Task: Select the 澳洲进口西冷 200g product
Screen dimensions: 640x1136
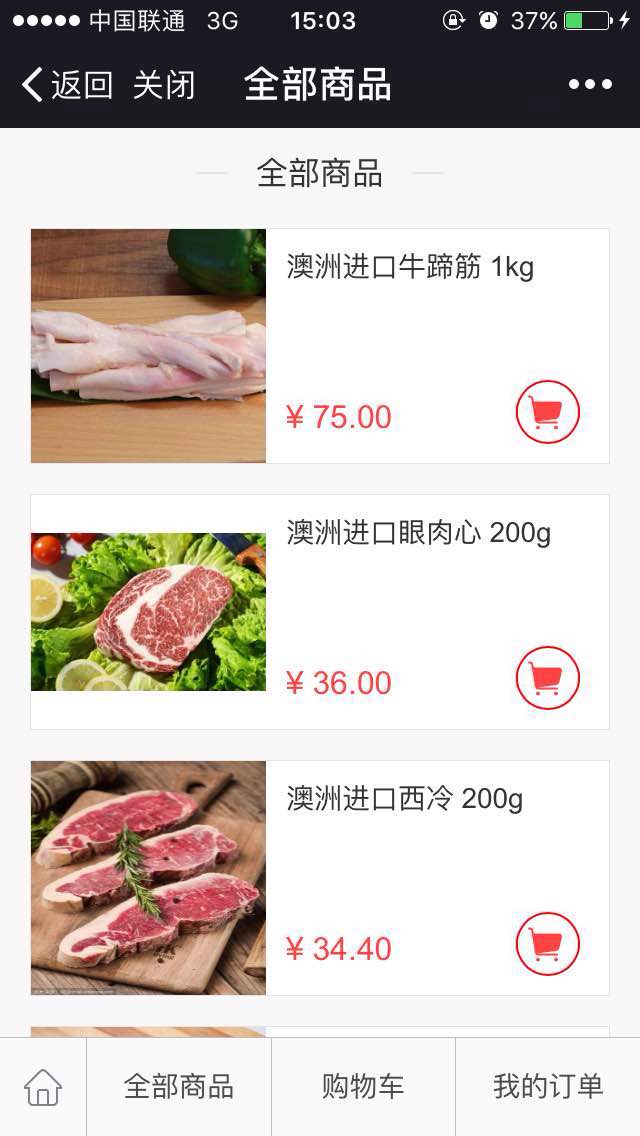Action: (404, 799)
